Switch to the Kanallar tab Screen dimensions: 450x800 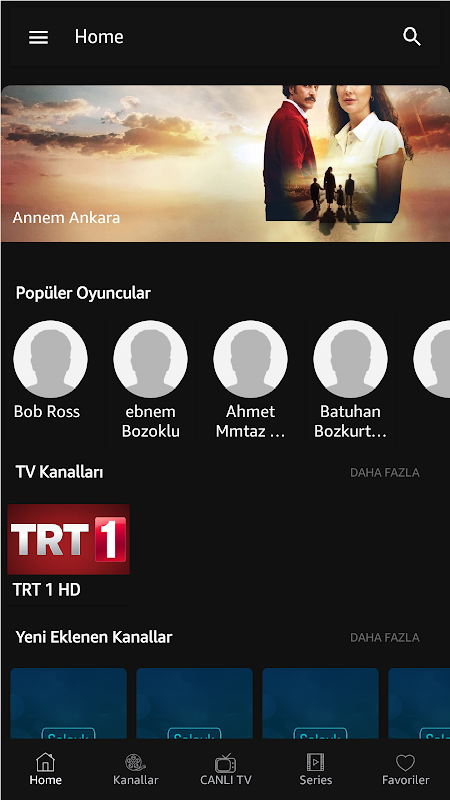[x=136, y=769]
